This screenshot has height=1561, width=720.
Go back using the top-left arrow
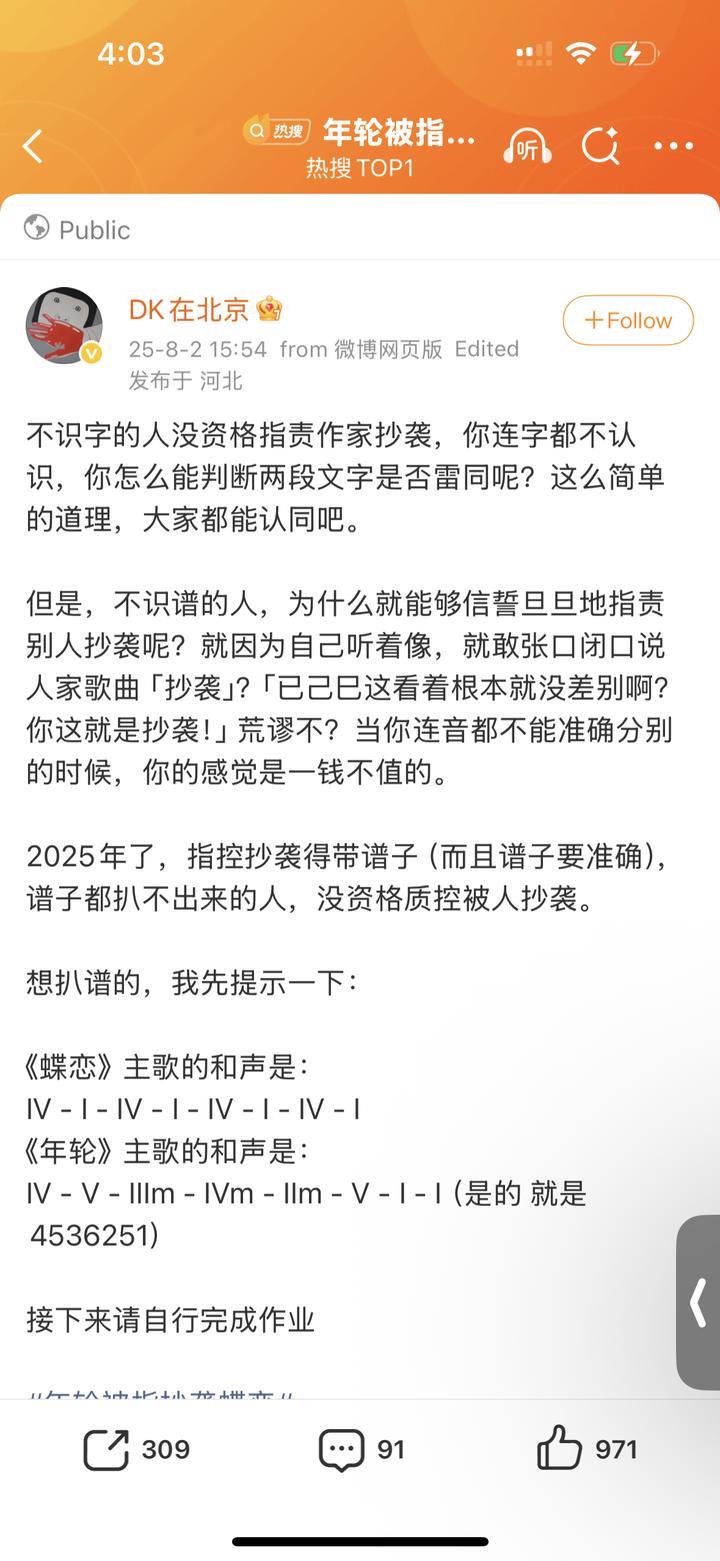(33, 146)
